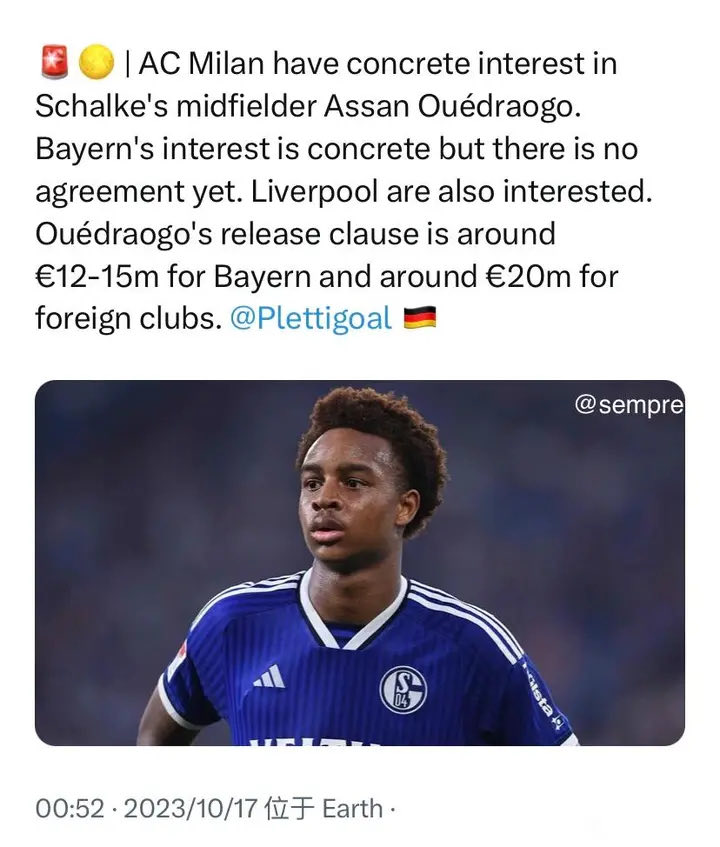This screenshot has width=720, height=847.
Task: Open the @Plettigoal mention link
Action: coord(310,319)
